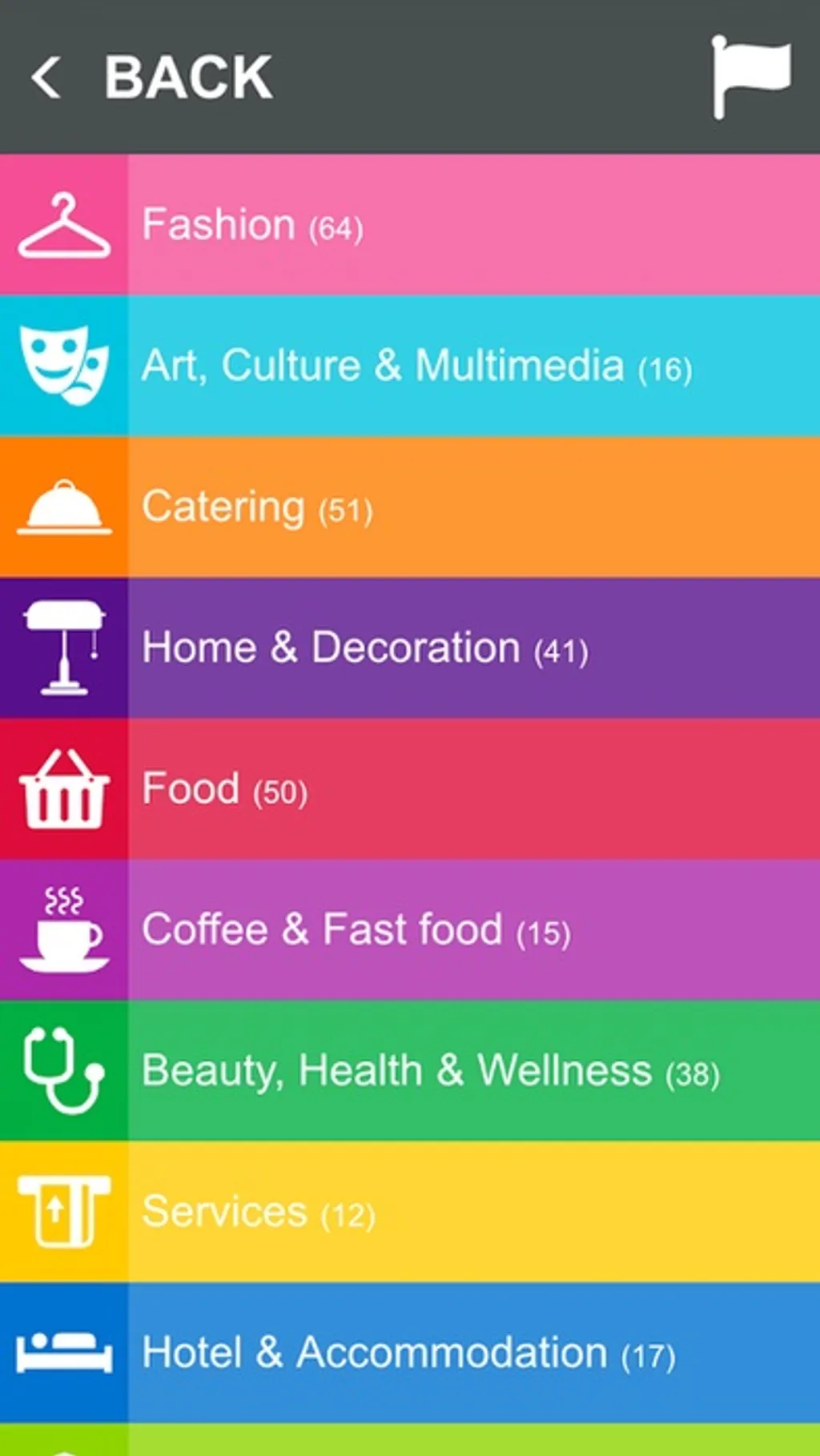The width and height of the screenshot is (820, 1456).
Task: Browse Home & Decoration listings
Action: pos(410,648)
